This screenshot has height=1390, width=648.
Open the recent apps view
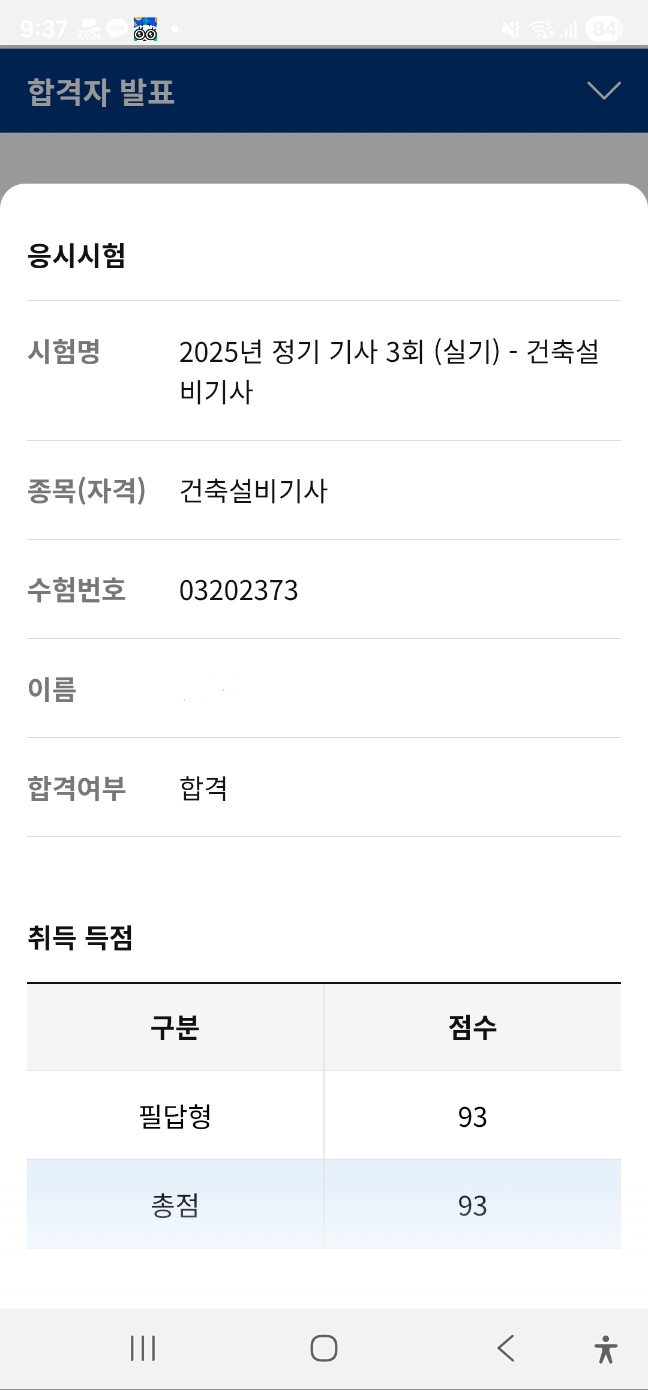pos(143,1348)
